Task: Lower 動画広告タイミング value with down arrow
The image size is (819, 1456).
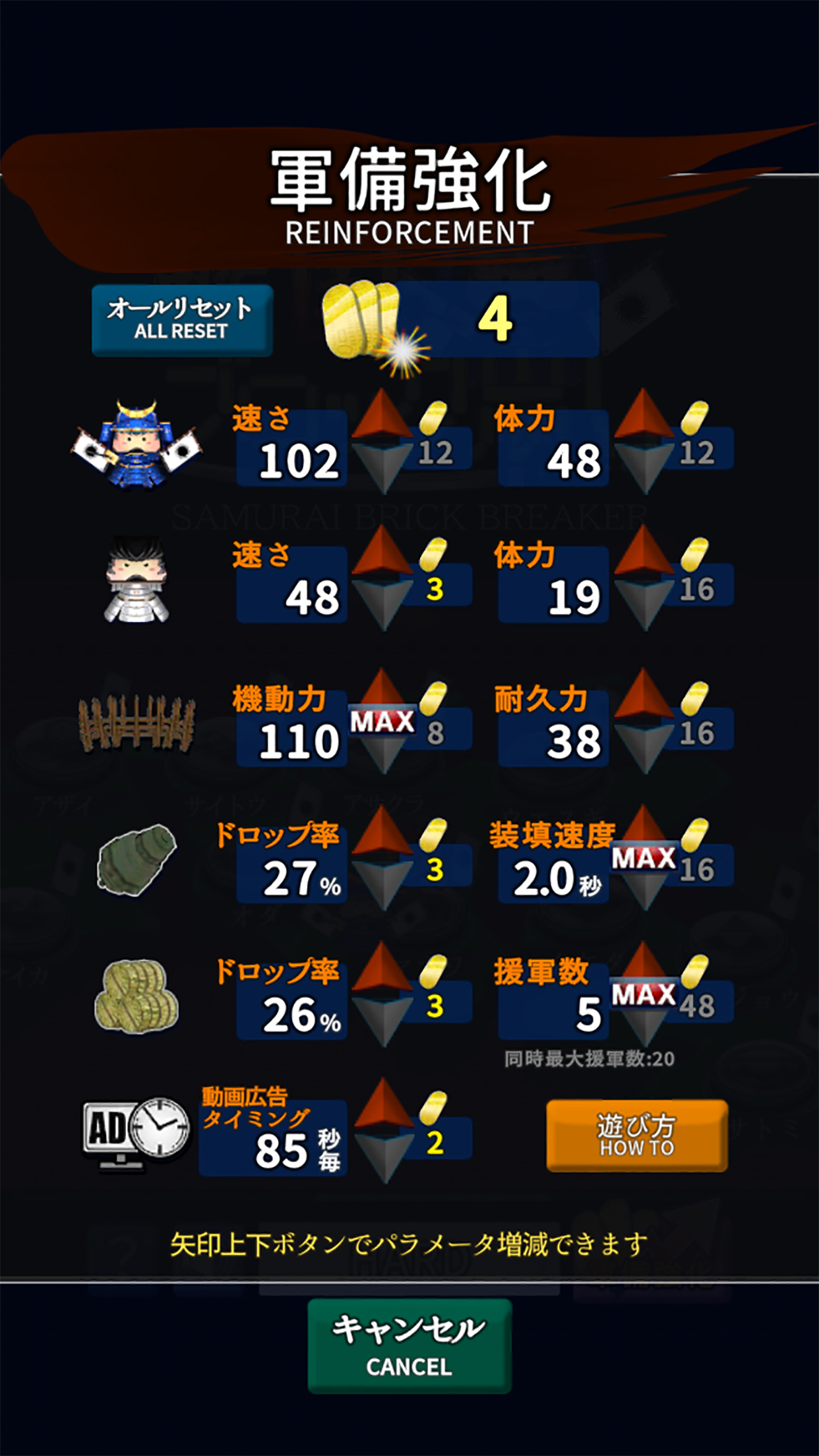Action: coord(384,1157)
